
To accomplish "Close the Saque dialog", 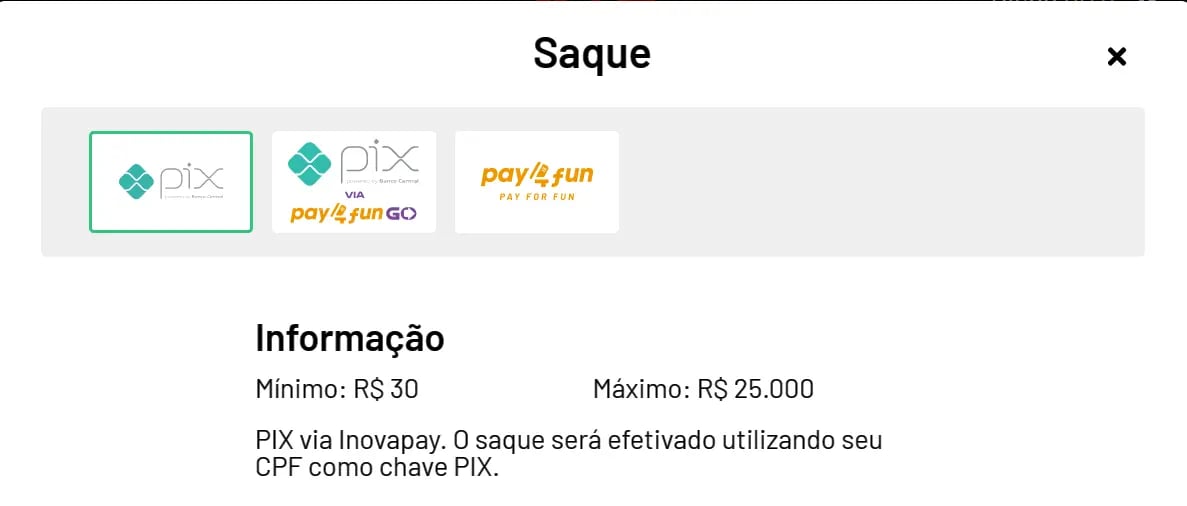I will [x=1116, y=56].
